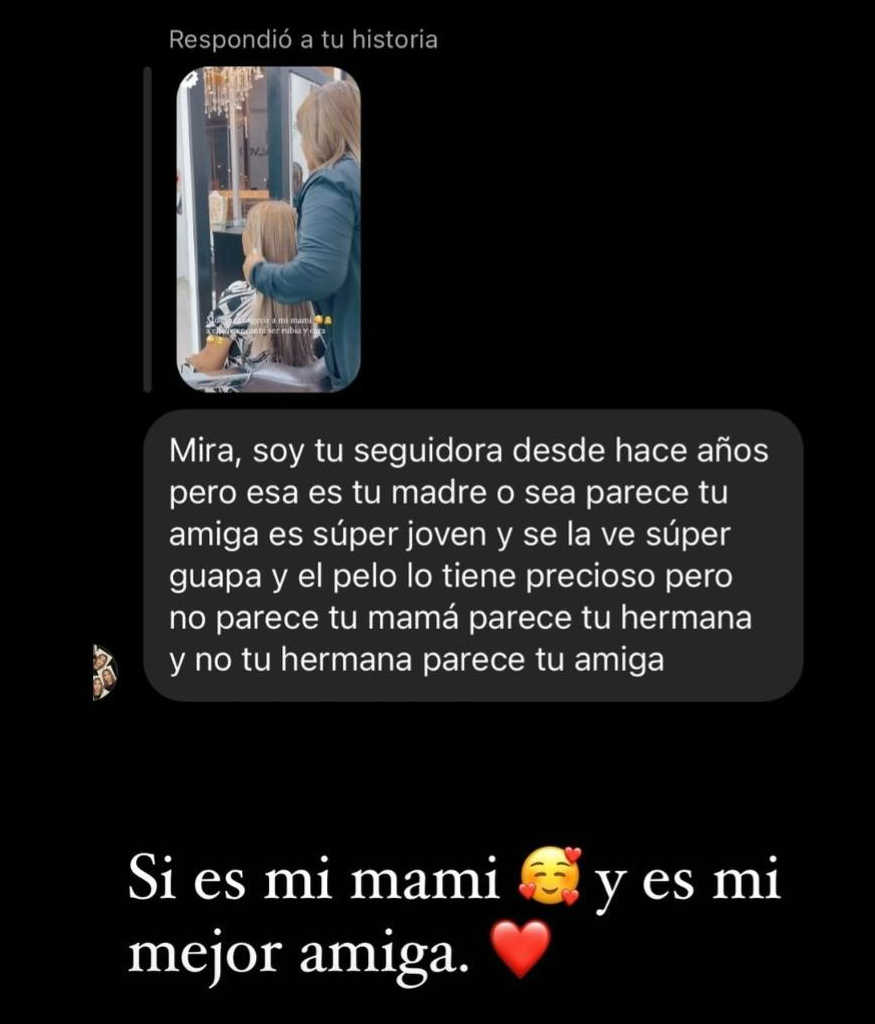Select the 'Respondió a tu historia' label
The image size is (875, 1024).
302,39
